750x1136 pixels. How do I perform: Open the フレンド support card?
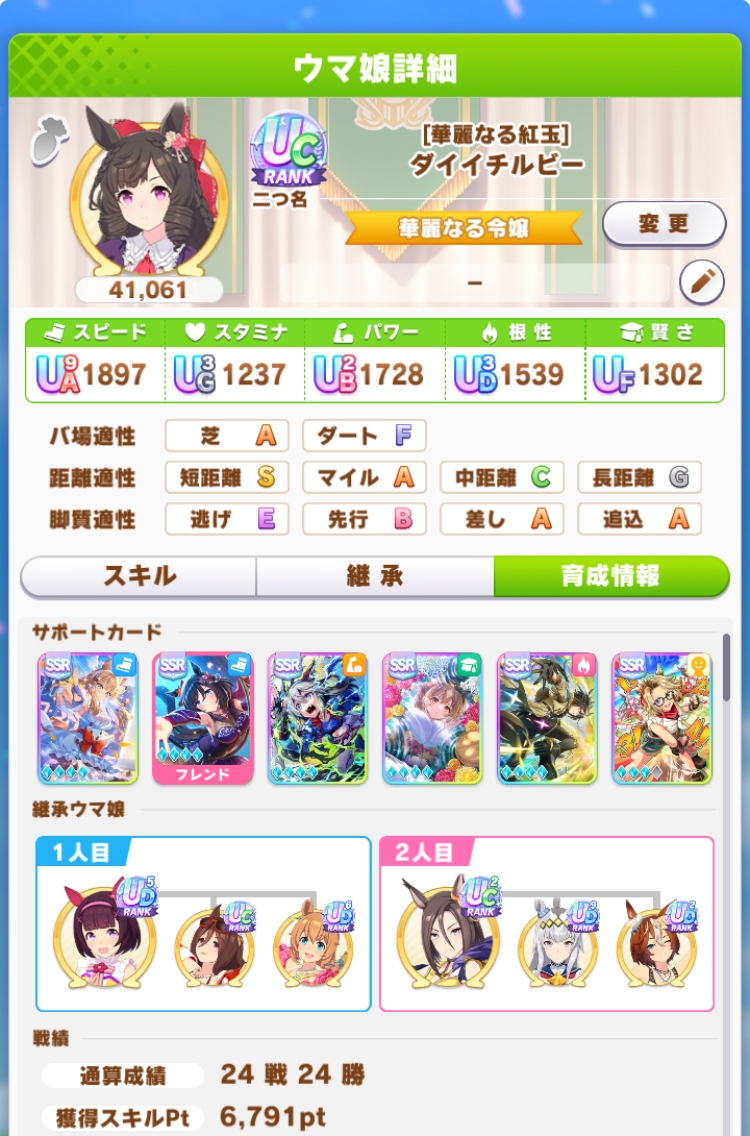[x=202, y=717]
